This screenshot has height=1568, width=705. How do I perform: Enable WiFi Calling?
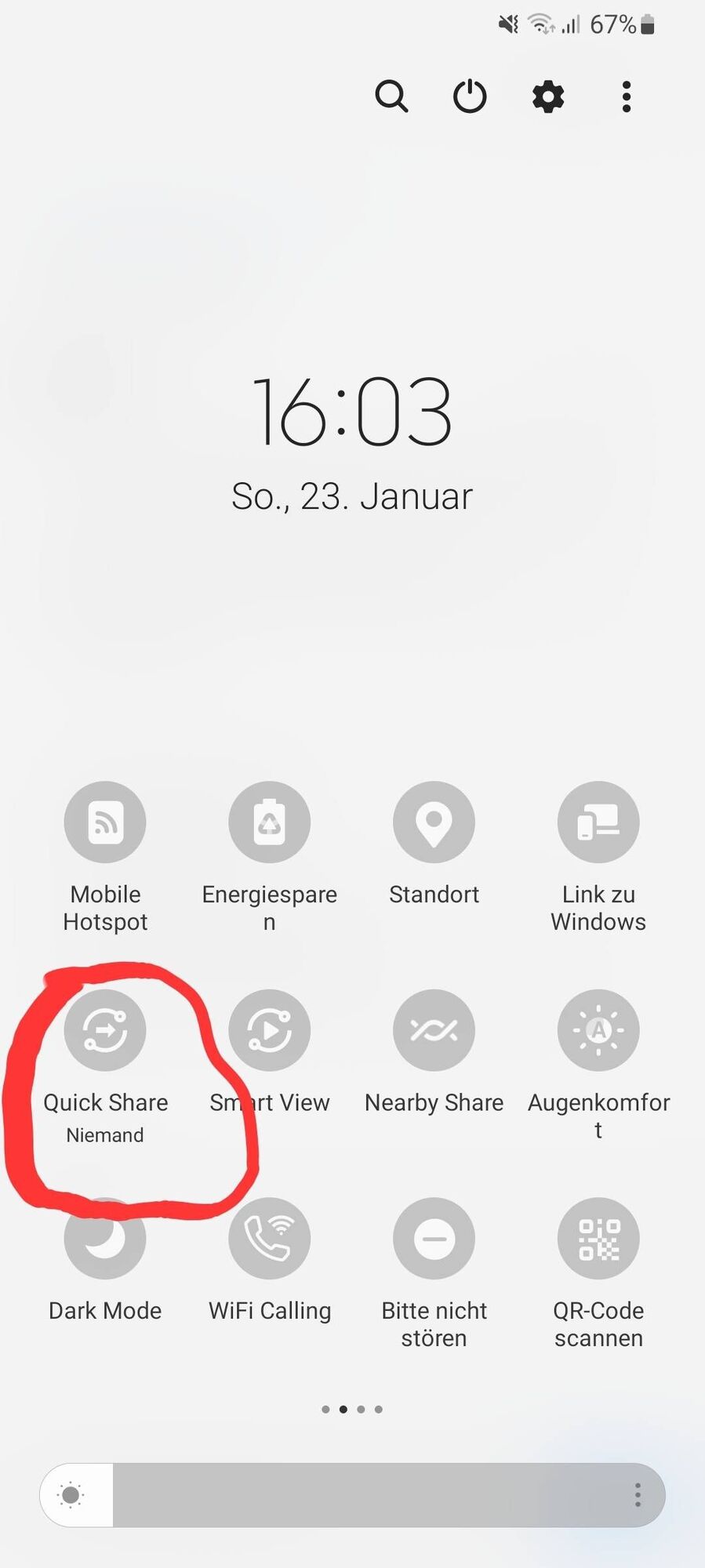pyautogui.click(x=270, y=1238)
